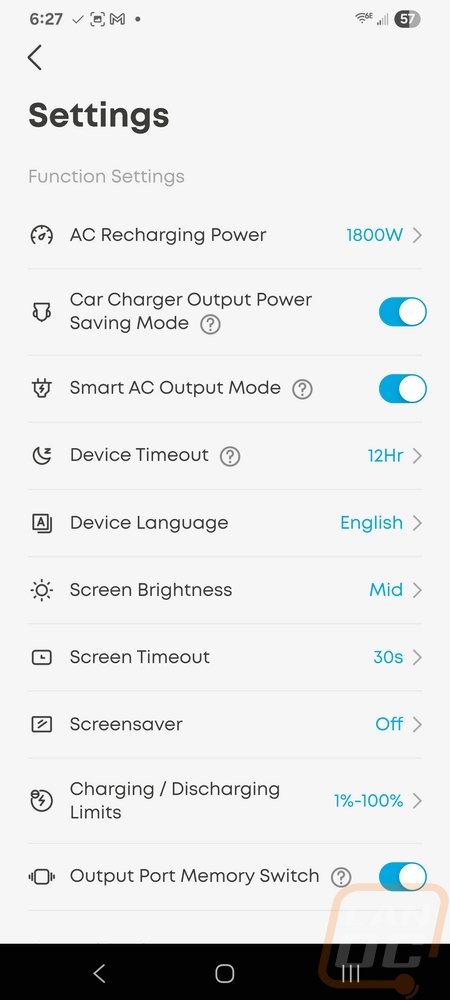Tap the system home button

click(x=224, y=973)
